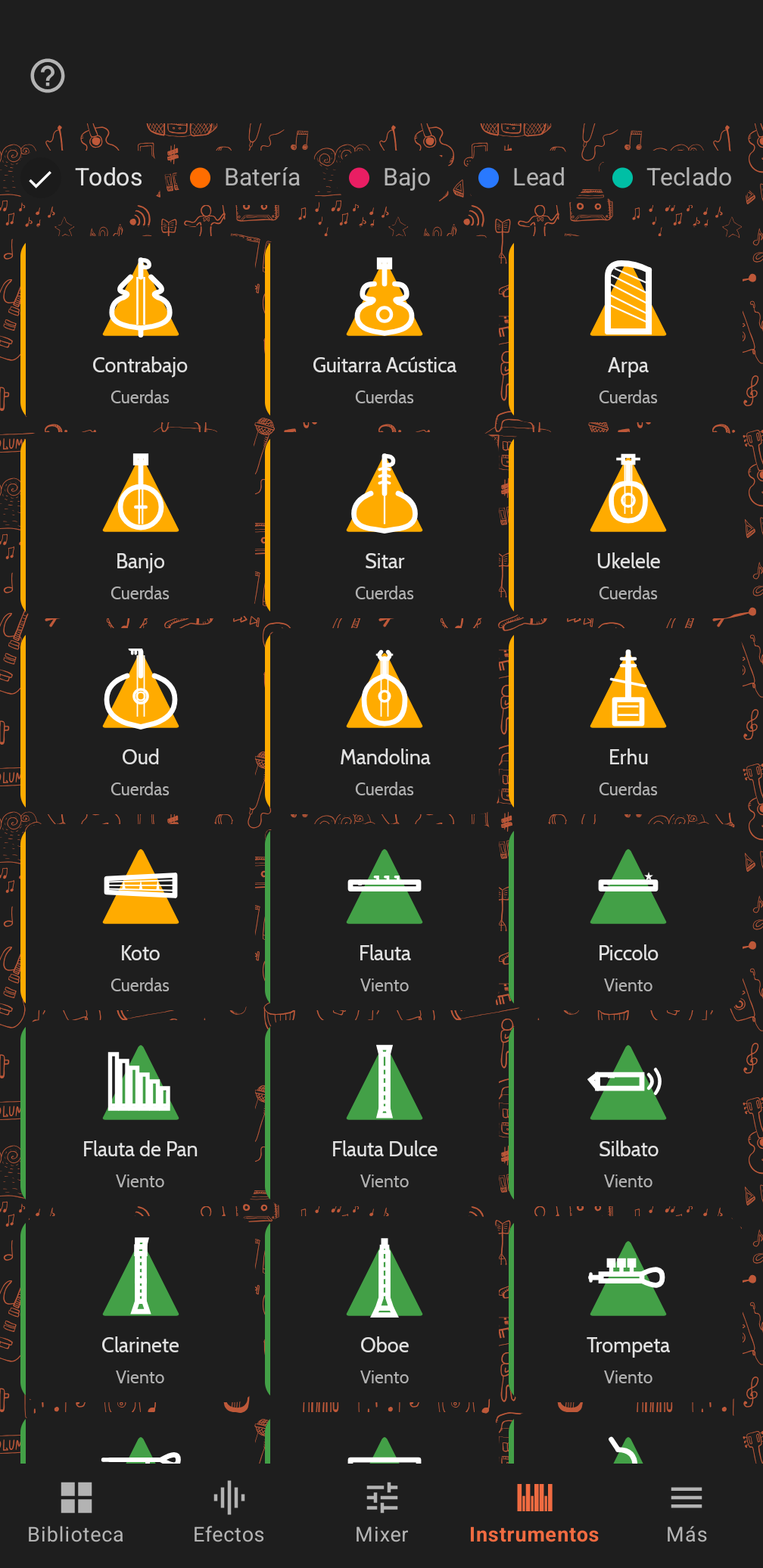Open the Mixer tab
Screen dimensions: 763x1568
pyautogui.click(x=381, y=1512)
